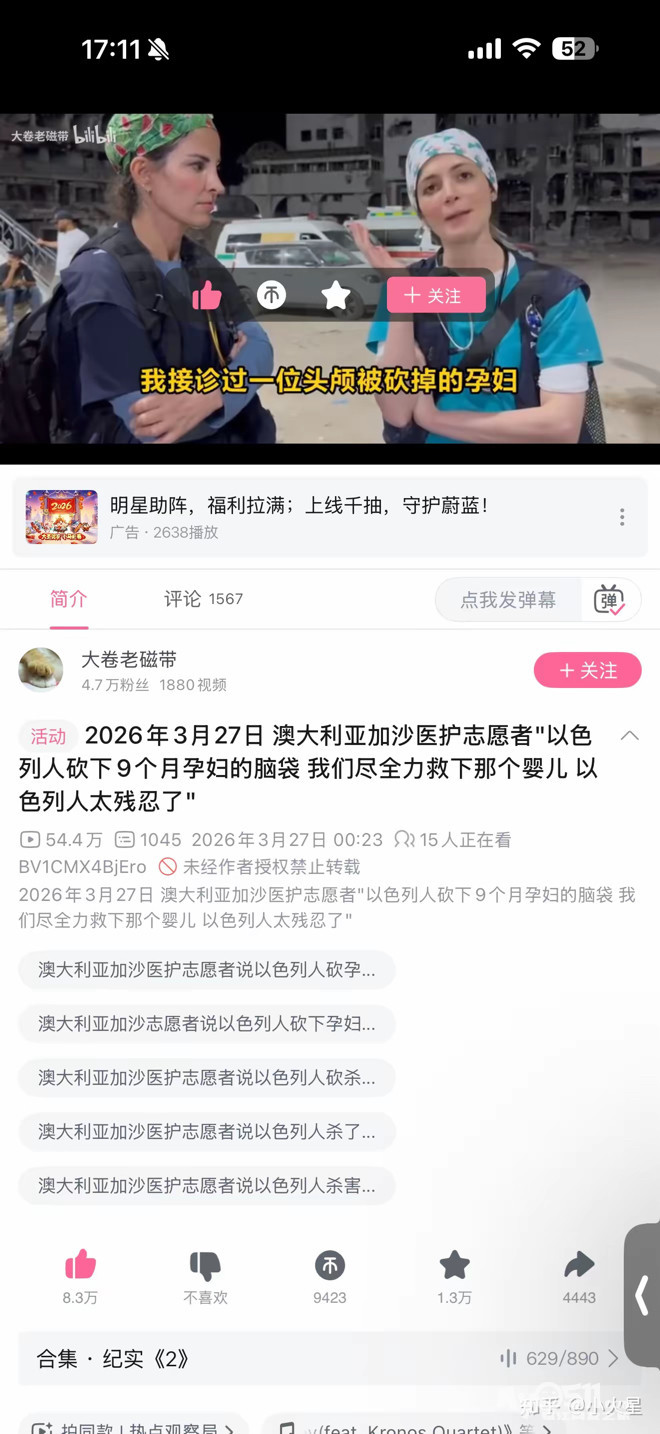
Task: Give coins with the 9423 coin icon
Action: (x=330, y=1266)
